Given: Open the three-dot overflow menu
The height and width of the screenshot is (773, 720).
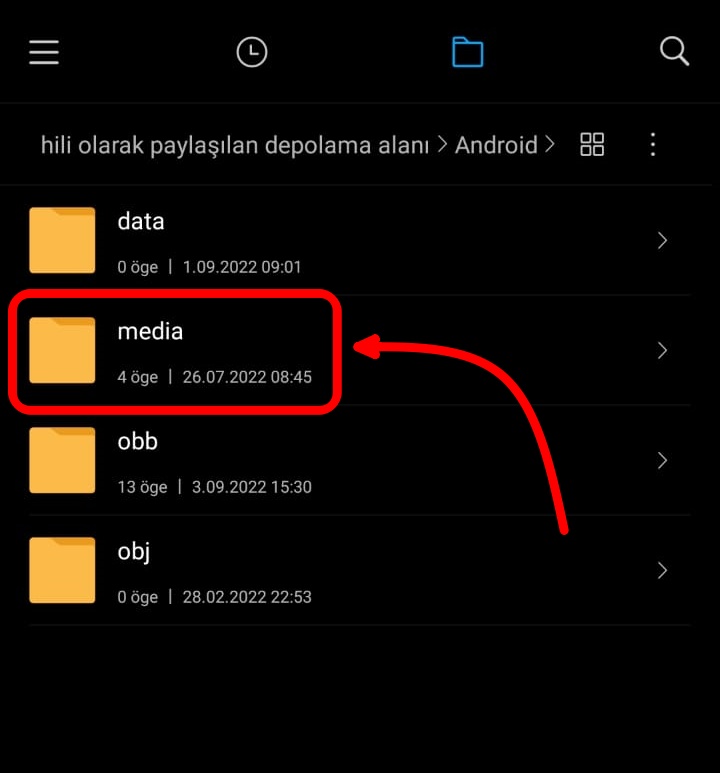Looking at the screenshot, I should [653, 144].
